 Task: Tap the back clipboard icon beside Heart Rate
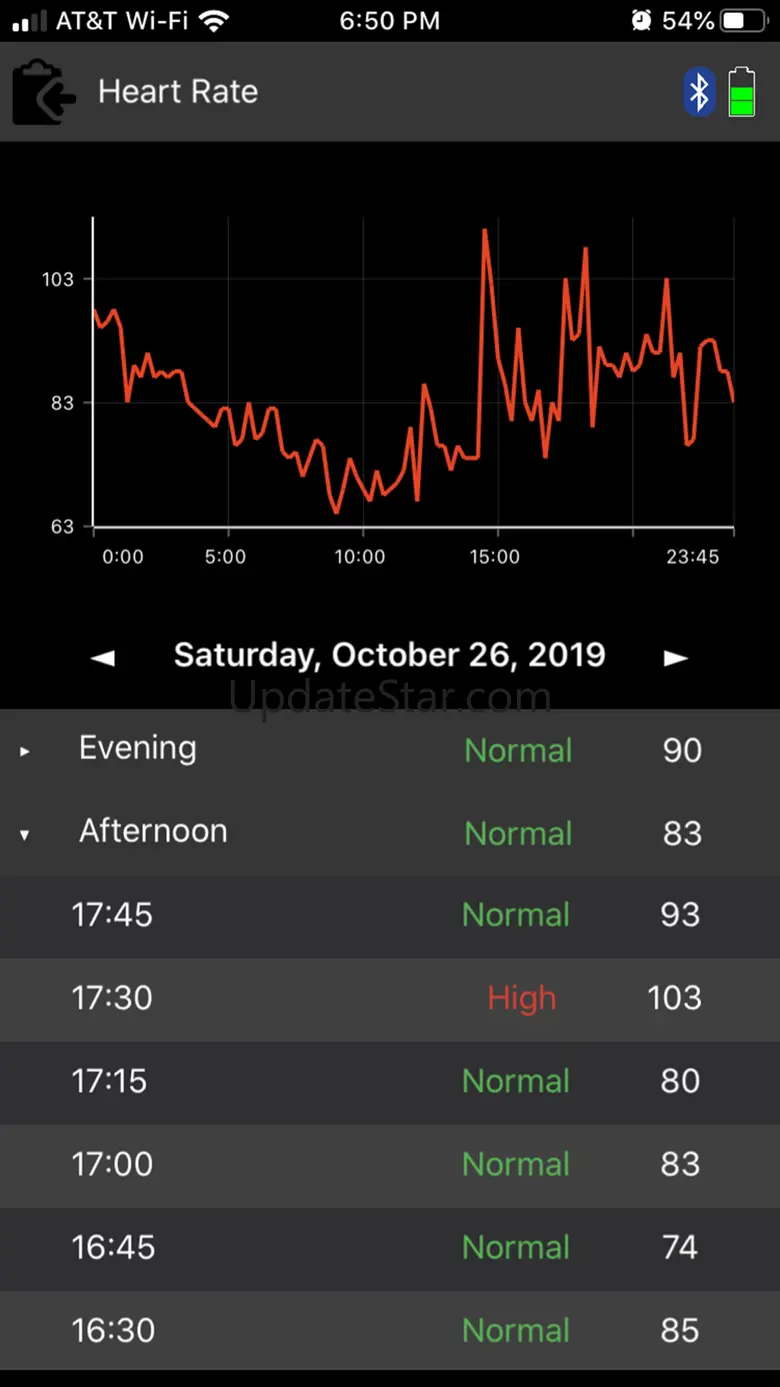44,92
